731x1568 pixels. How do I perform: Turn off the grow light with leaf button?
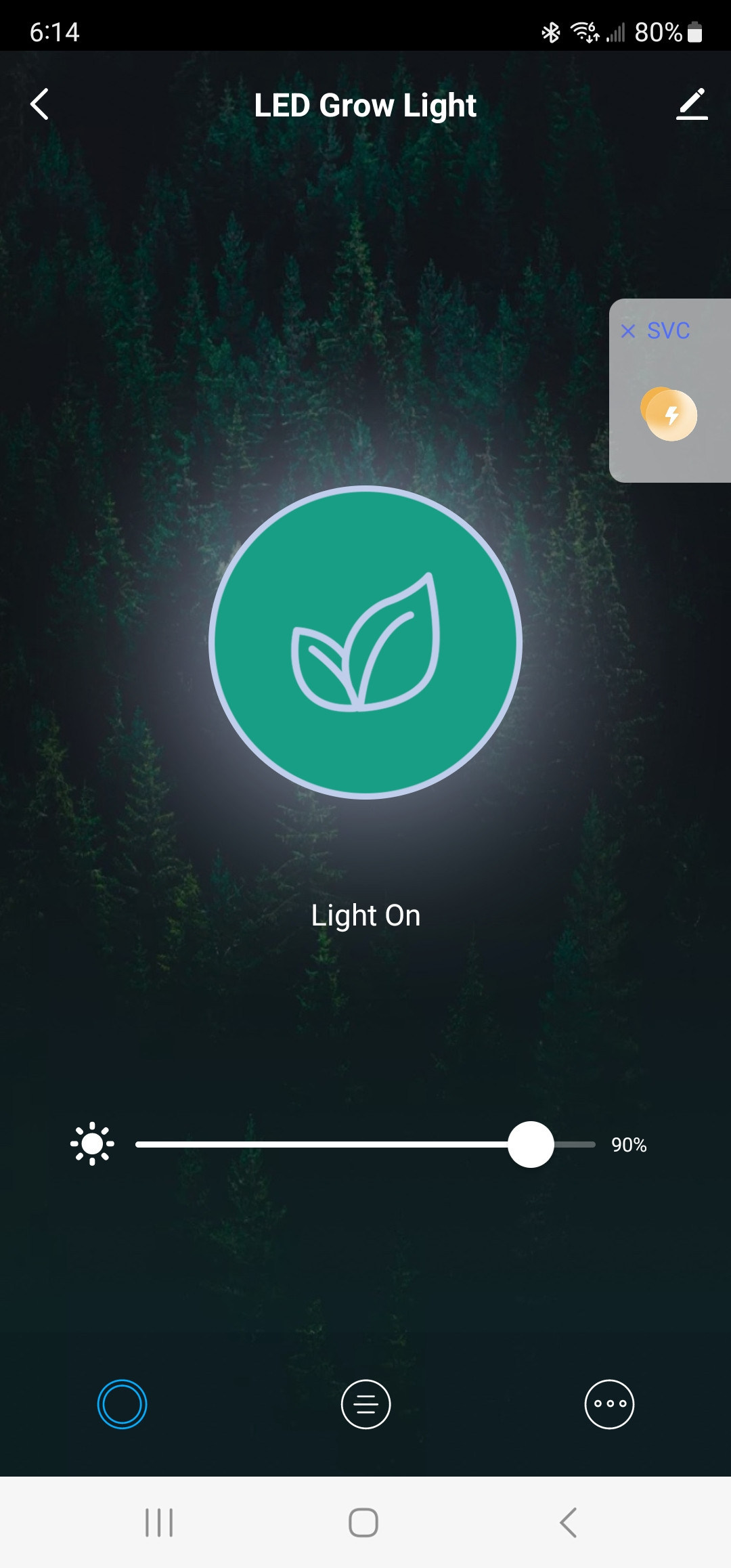tap(365, 642)
